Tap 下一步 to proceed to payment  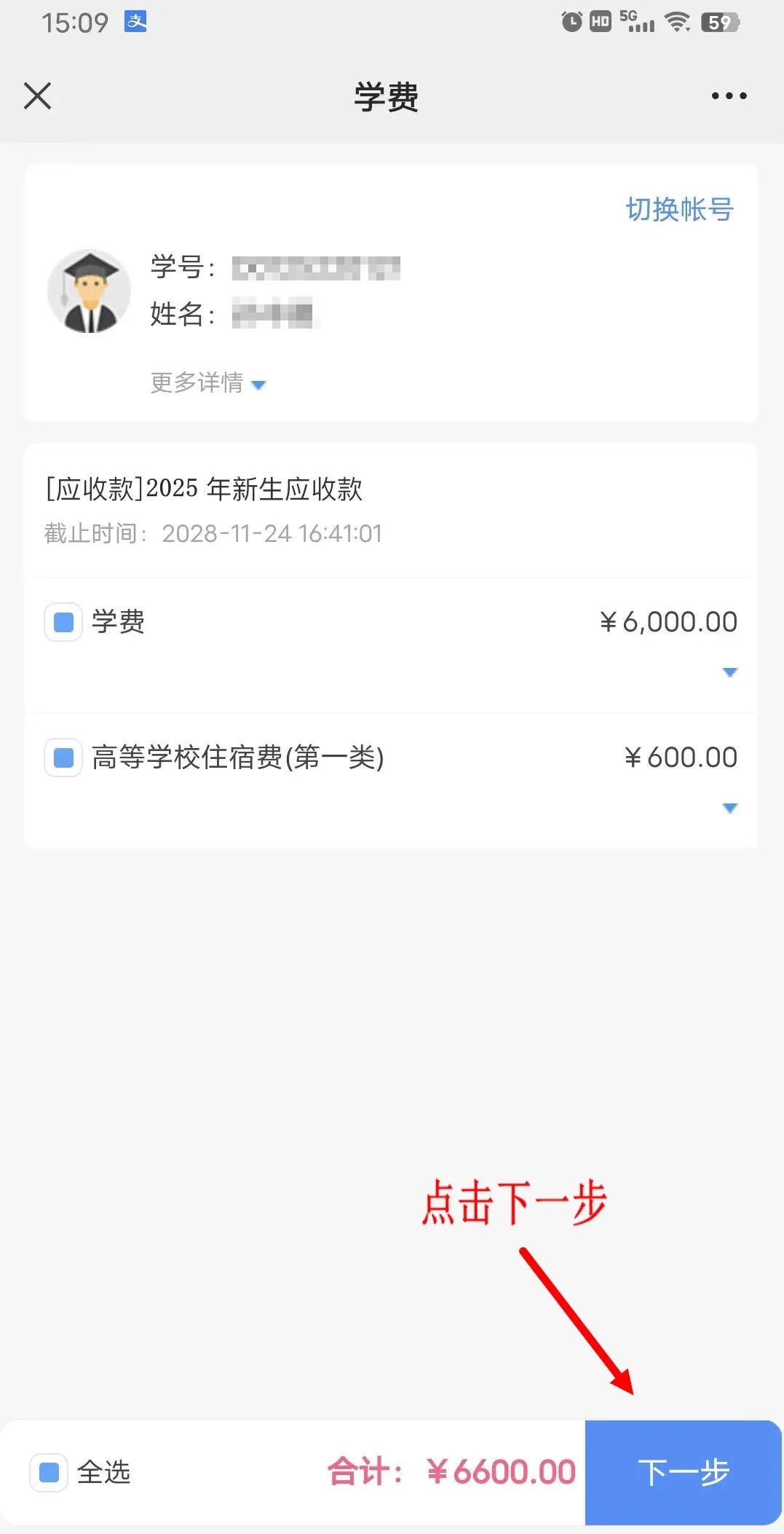click(x=683, y=1472)
